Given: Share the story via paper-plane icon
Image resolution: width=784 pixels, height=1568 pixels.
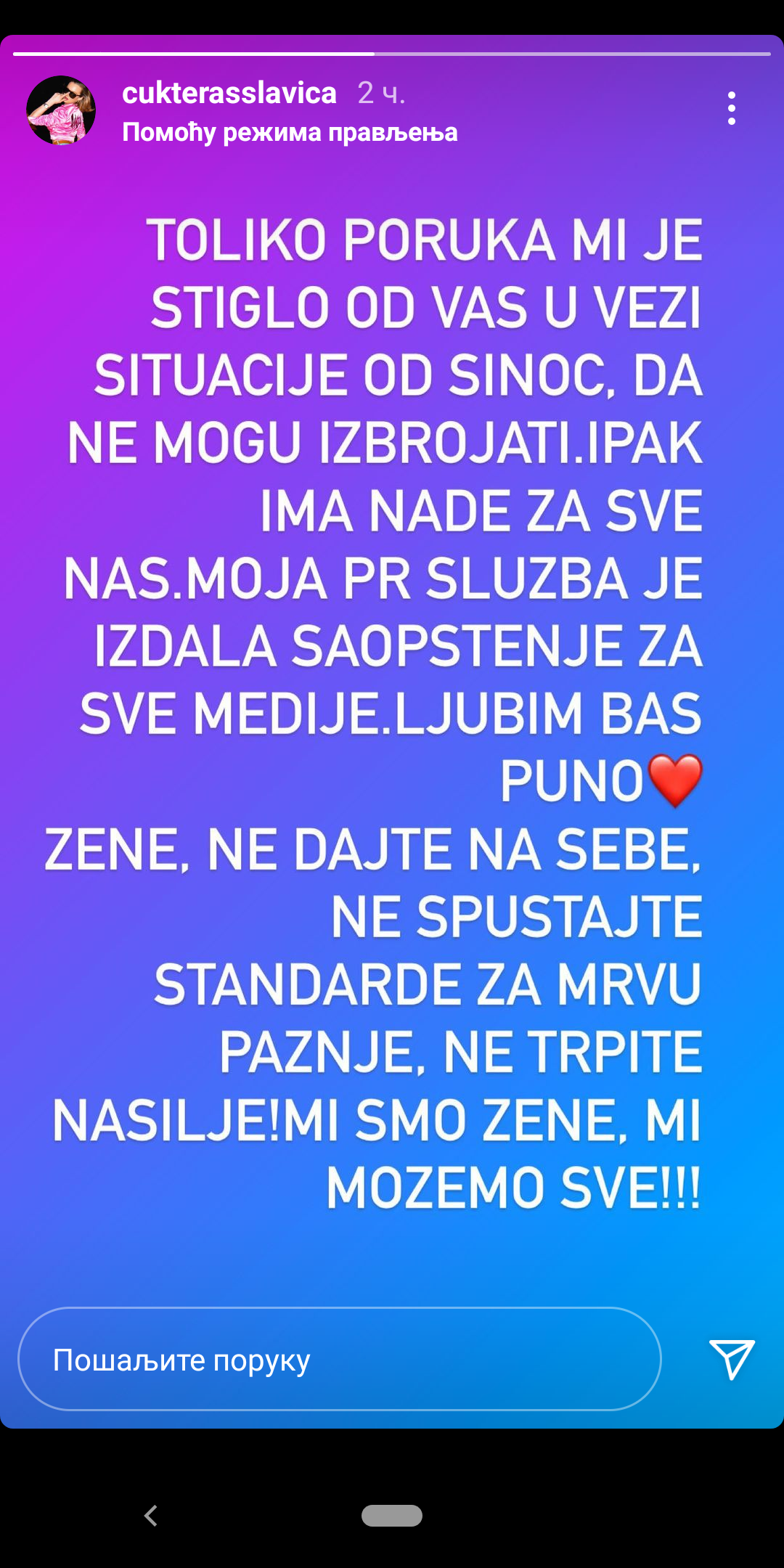Looking at the screenshot, I should coord(731,1359).
